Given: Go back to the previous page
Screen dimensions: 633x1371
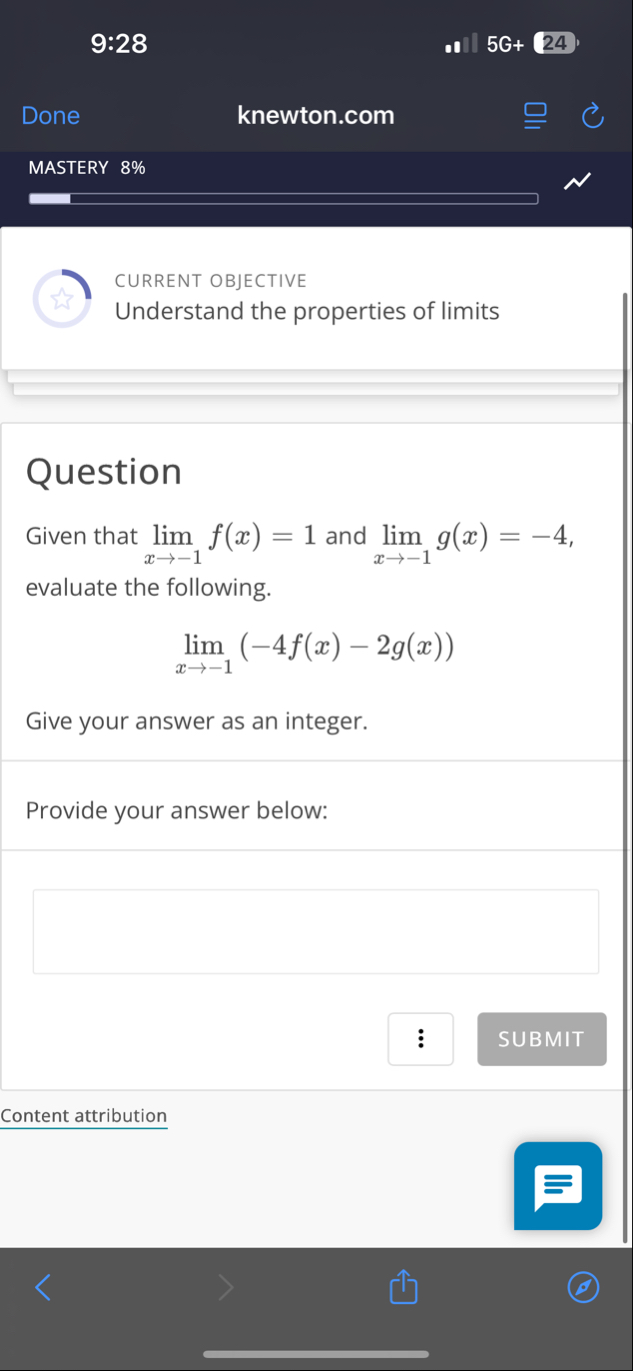Looking at the screenshot, I should click(42, 1288).
